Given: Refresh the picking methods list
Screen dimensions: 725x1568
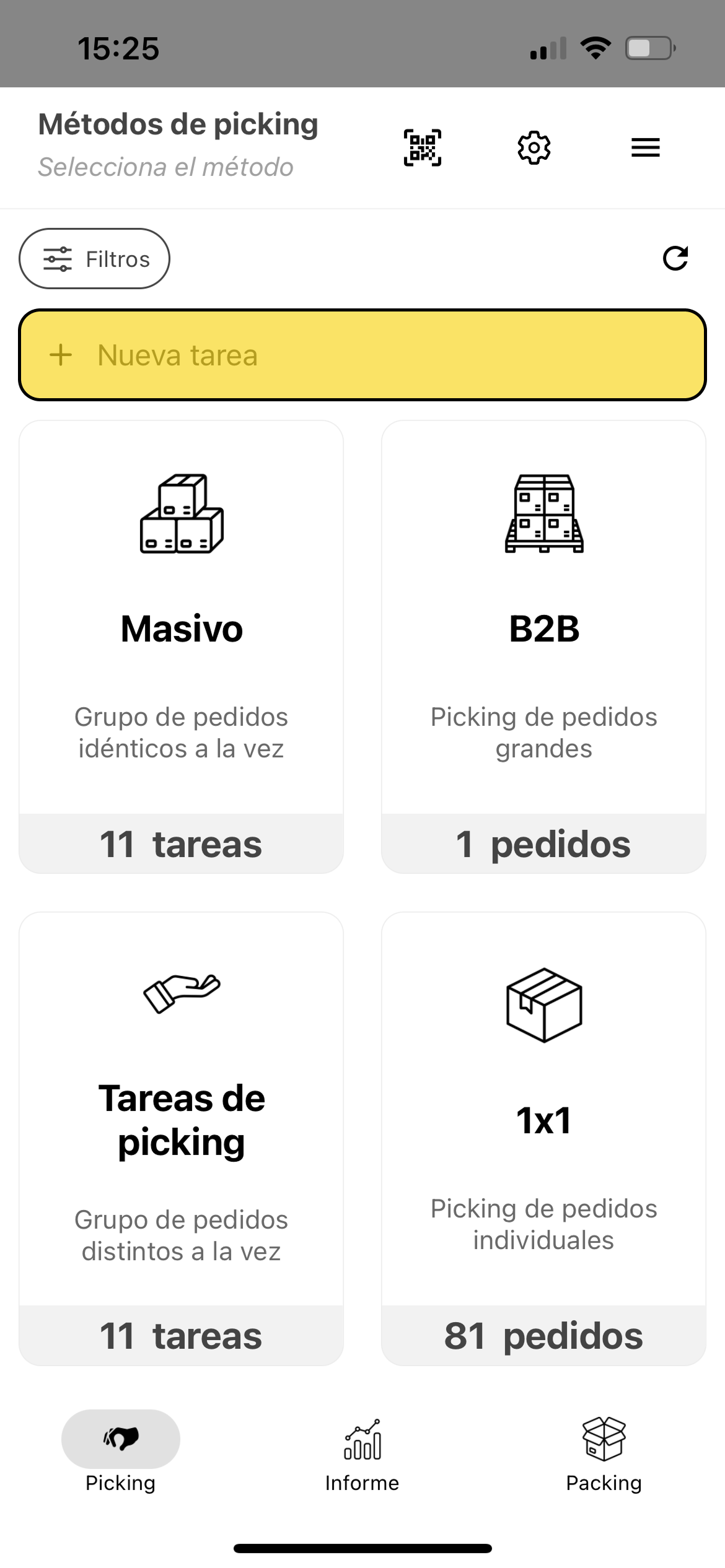Looking at the screenshot, I should tap(675, 259).
